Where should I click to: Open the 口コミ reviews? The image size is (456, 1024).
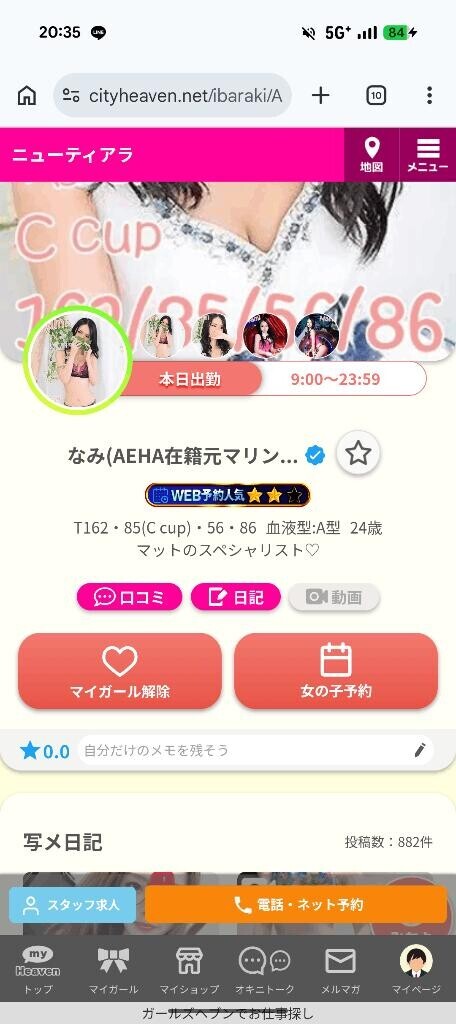[x=129, y=597]
